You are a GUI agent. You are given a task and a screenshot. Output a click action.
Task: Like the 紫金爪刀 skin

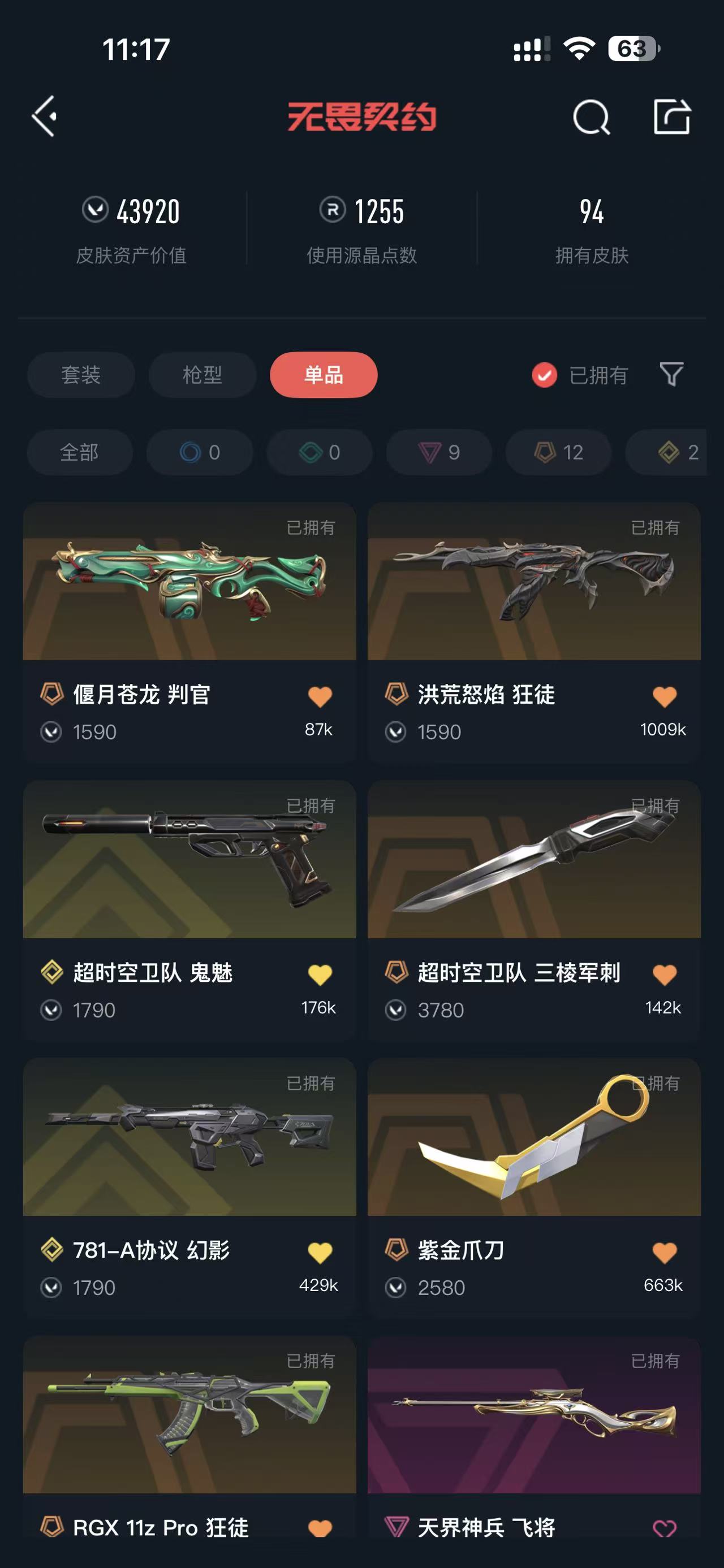[664, 1252]
